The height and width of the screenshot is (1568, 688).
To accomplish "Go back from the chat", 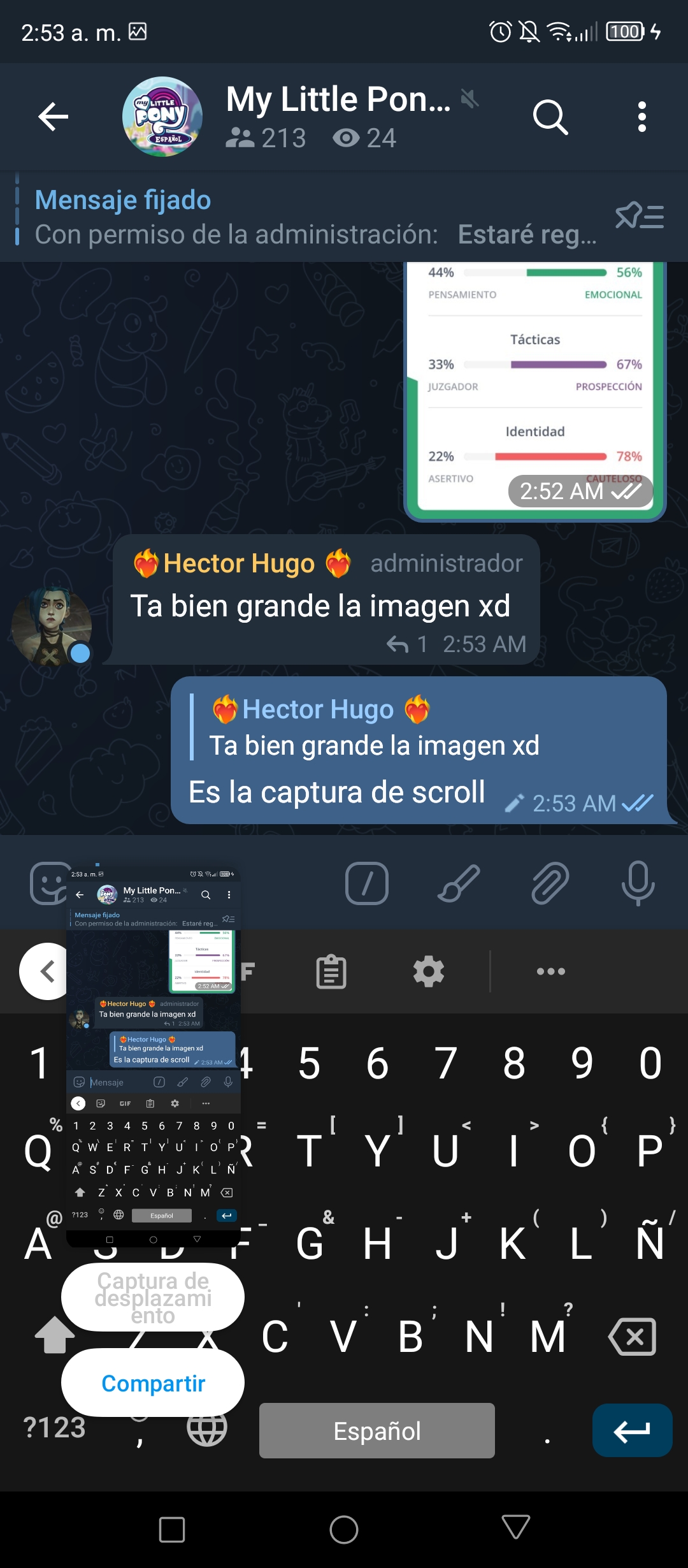I will [x=54, y=117].
